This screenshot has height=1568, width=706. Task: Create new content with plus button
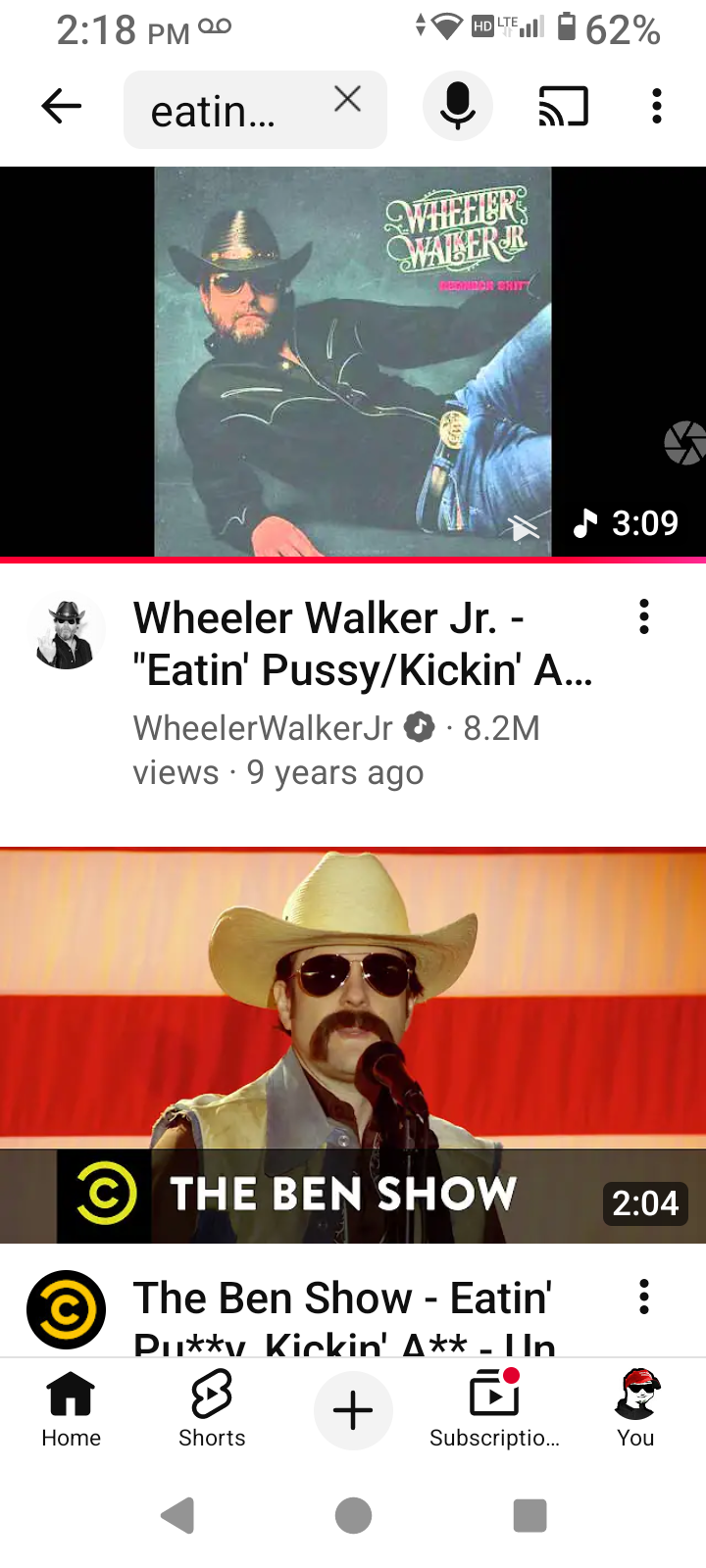[x=353, y=1410]
